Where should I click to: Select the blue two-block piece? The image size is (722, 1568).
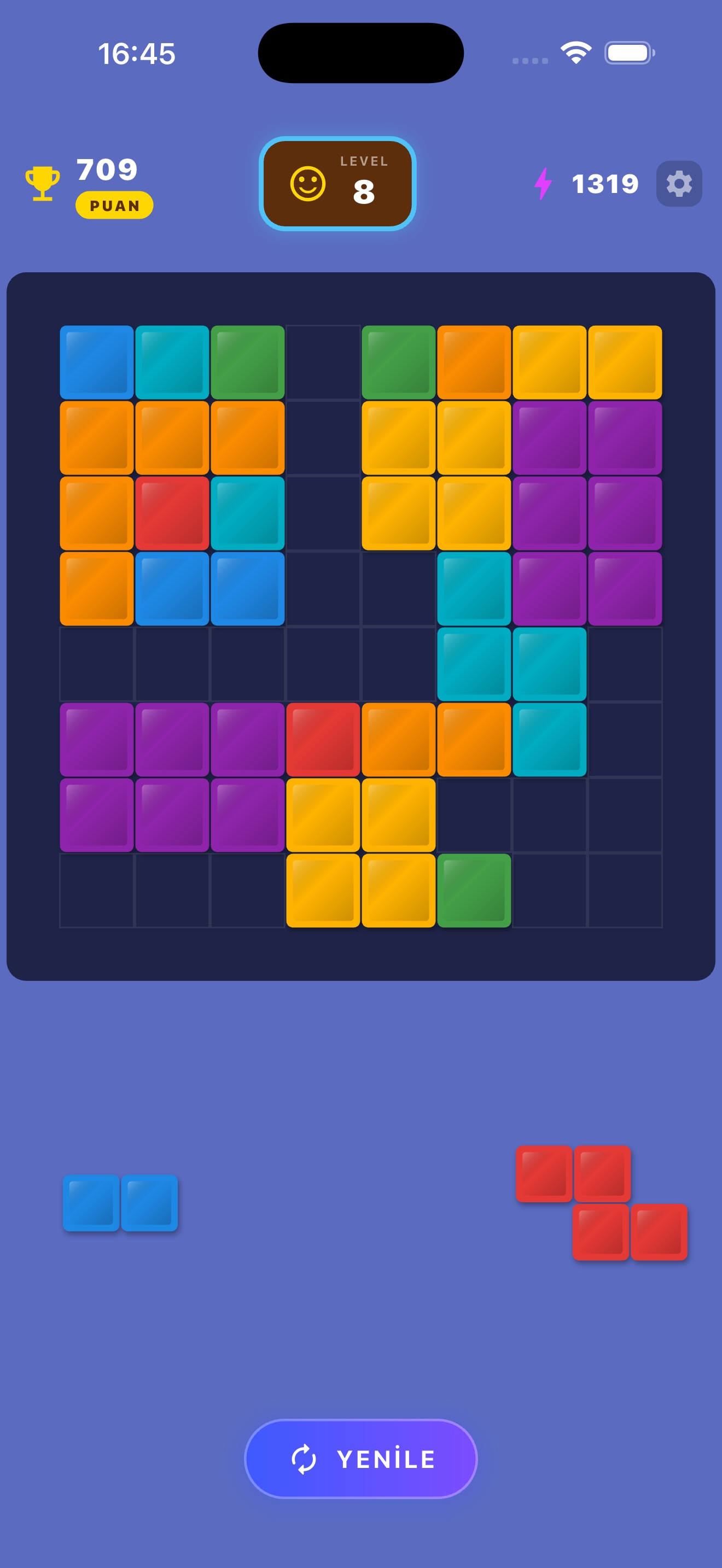[120, 1203]
